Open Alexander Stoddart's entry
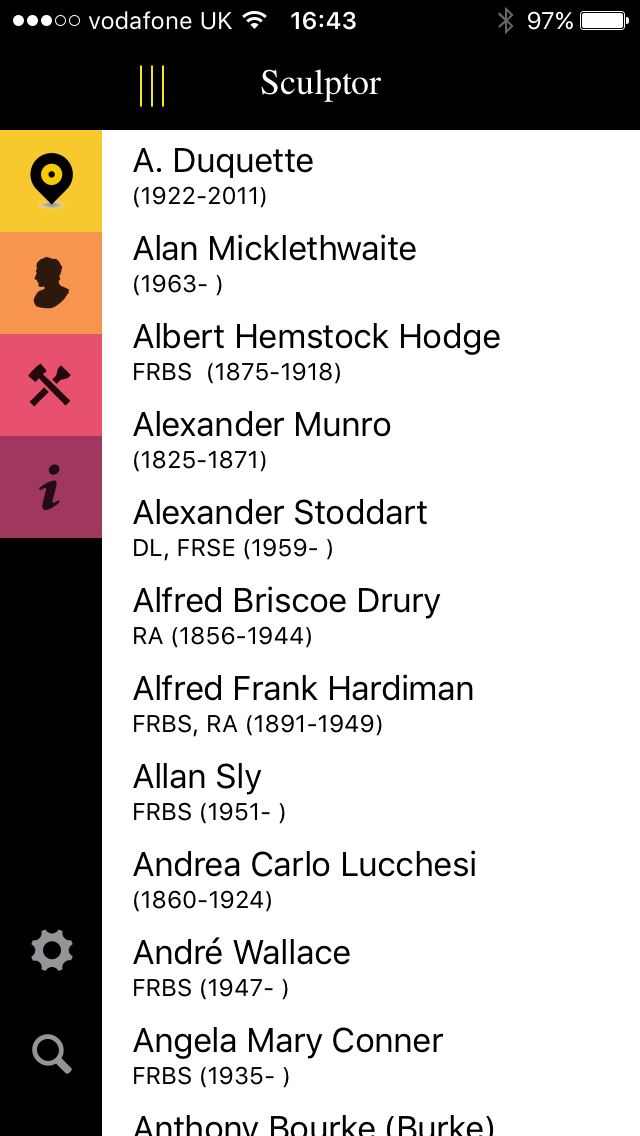 tap(371, 527)
